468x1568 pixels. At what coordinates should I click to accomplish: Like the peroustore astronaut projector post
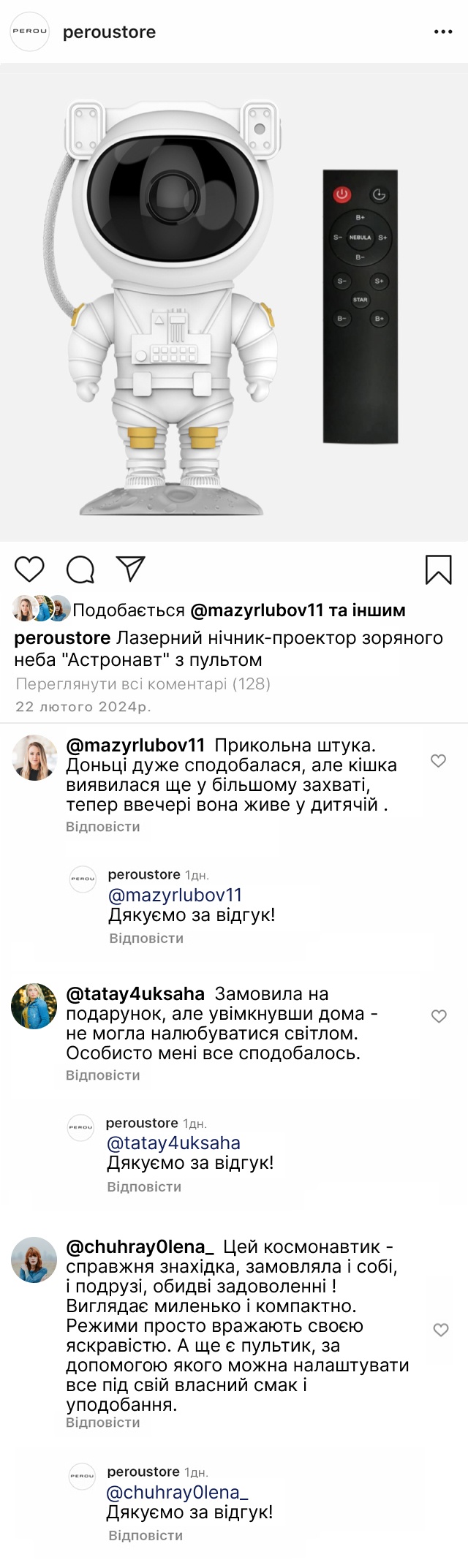tap(30, 569)
